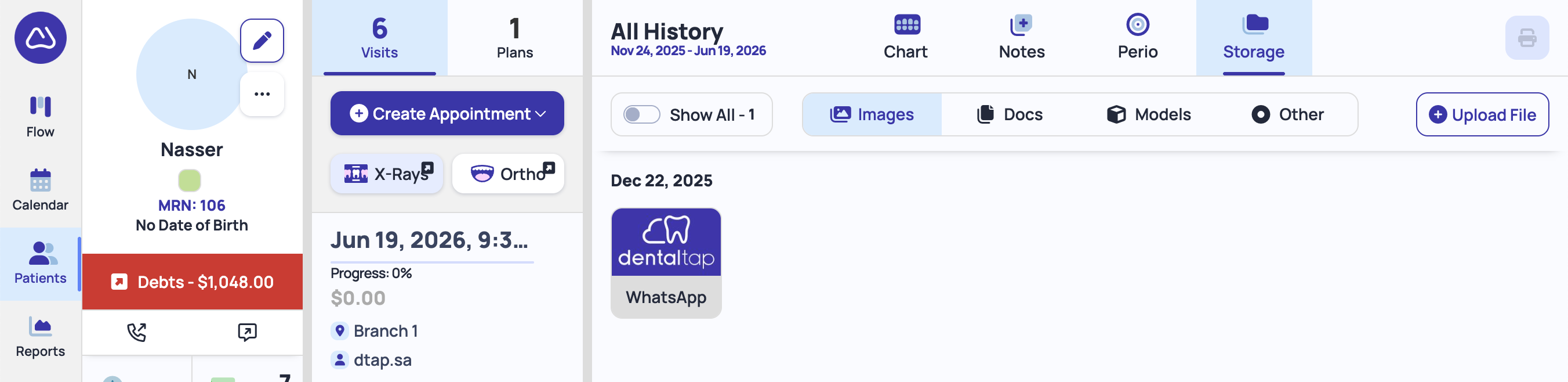
Task: Switch to the Plans tab
Action: point(514,38)
